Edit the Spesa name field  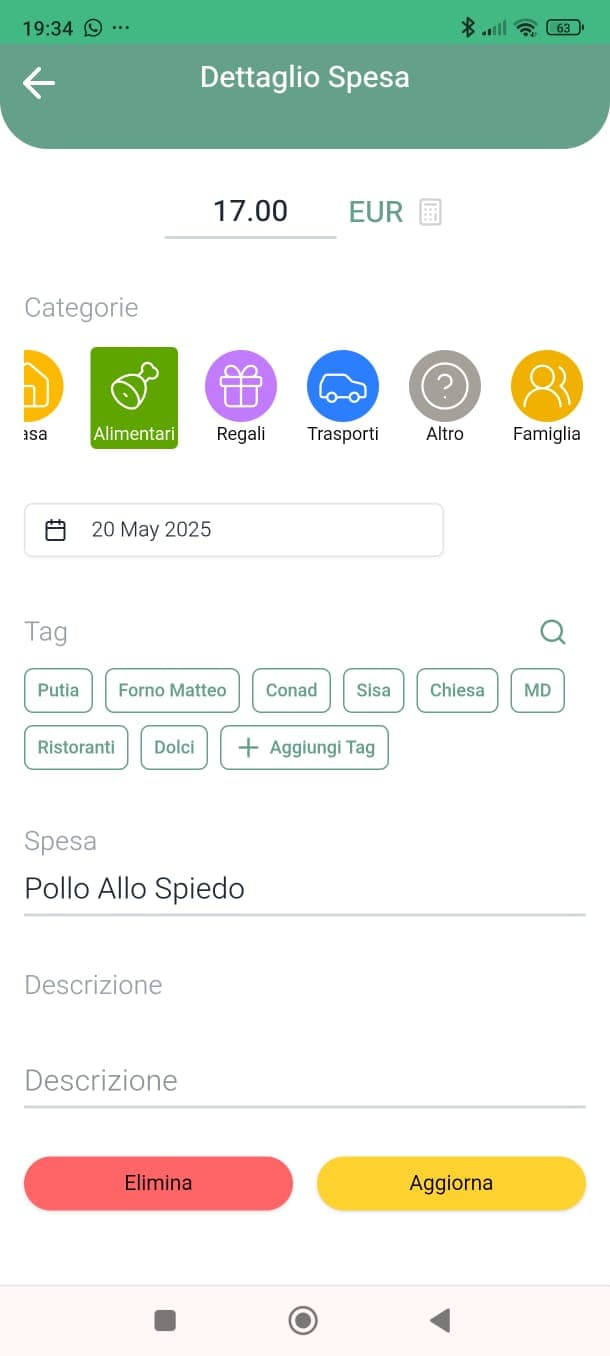coord(304,889)
